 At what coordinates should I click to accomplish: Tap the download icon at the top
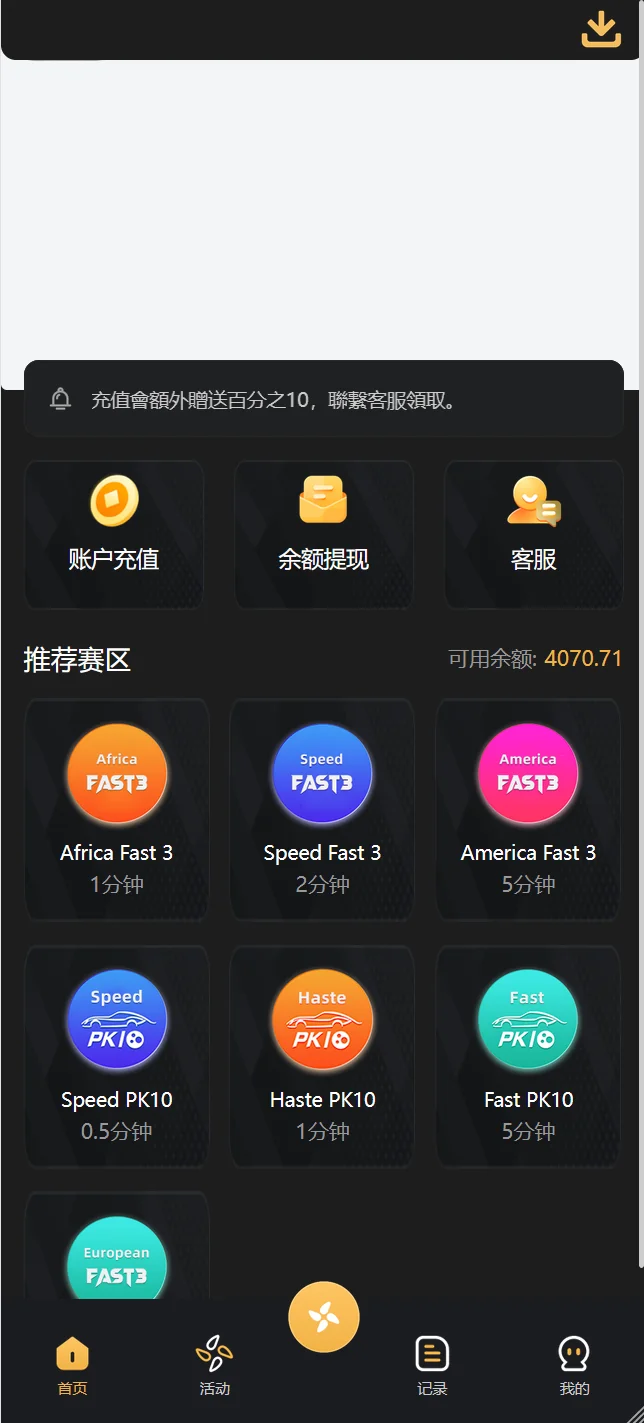tap(601, 29)
